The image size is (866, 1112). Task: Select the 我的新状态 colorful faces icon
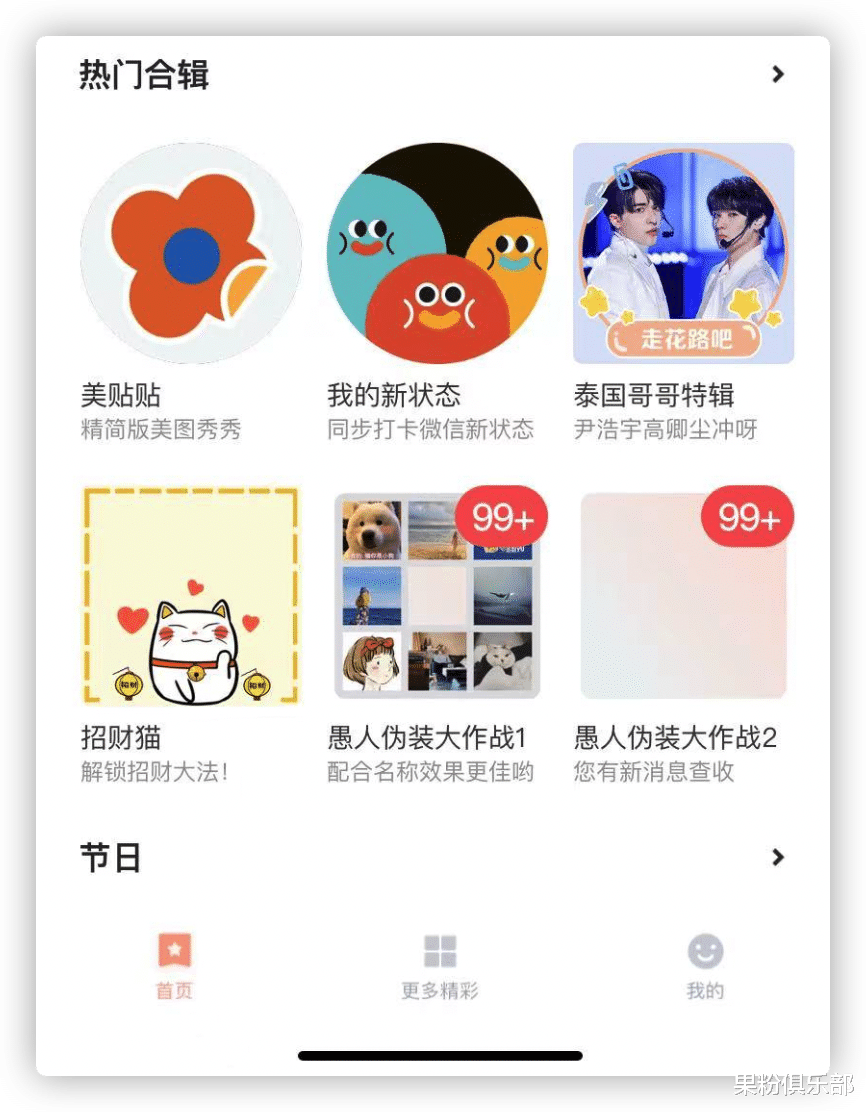click(437, 253)
